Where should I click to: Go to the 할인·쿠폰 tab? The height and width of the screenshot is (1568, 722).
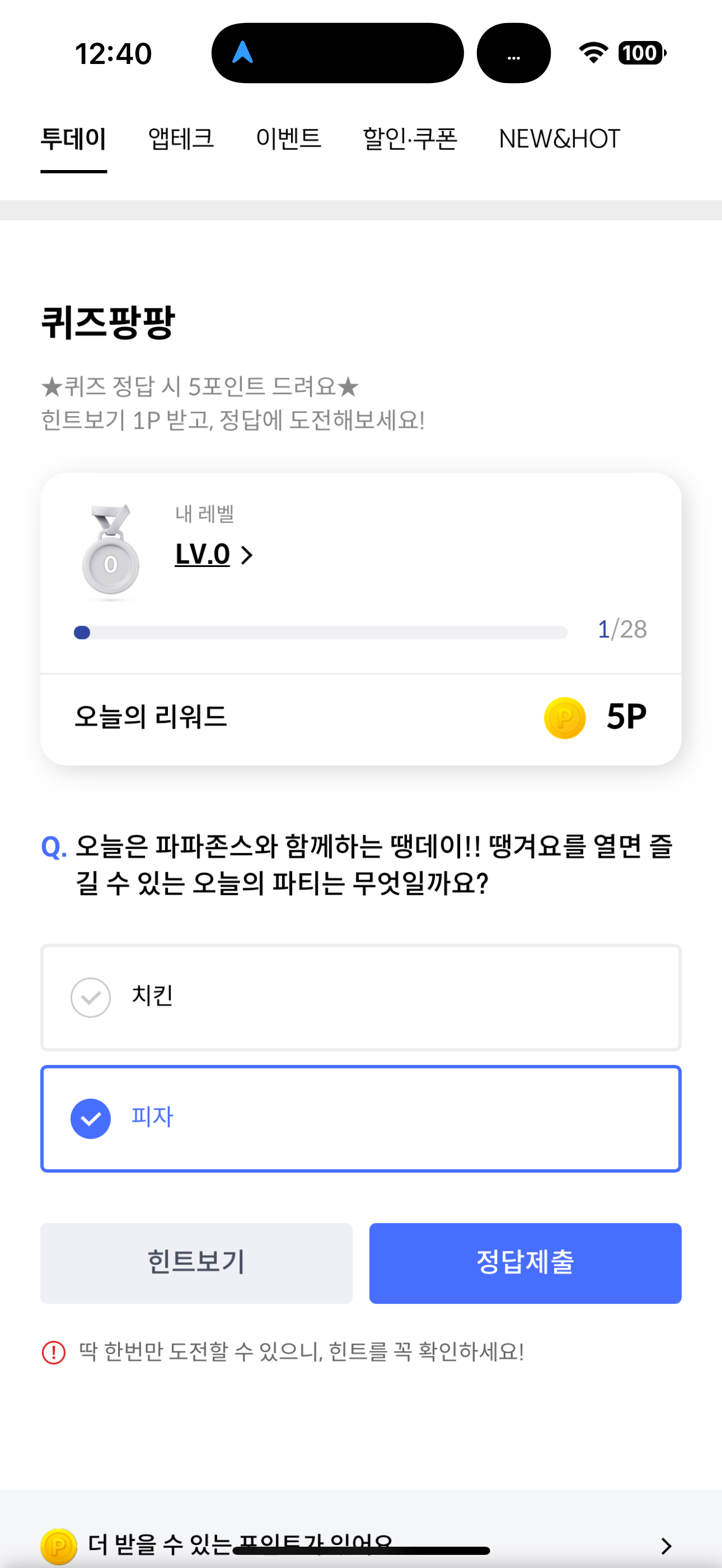[410, 139]
